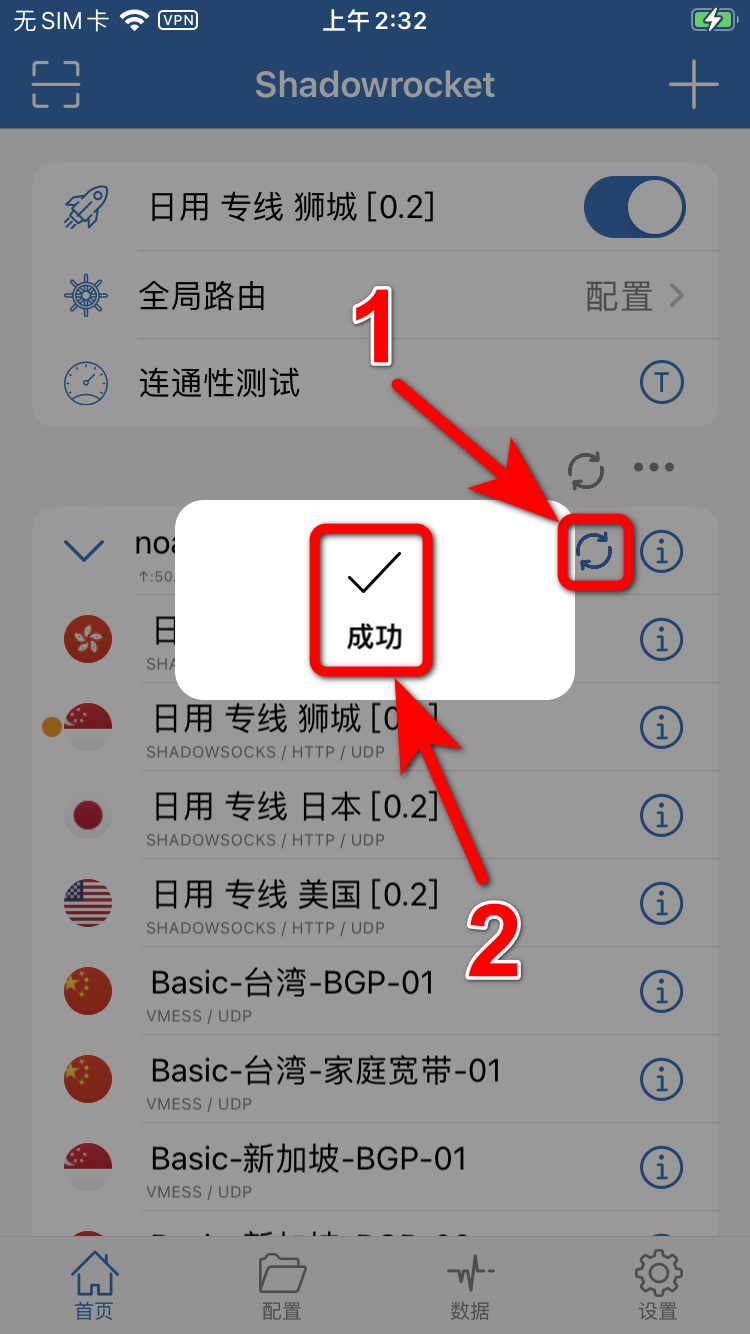This screenshot has width=750, height=1334.
Task: Open the QR code scanner
Action: [55, 85]
